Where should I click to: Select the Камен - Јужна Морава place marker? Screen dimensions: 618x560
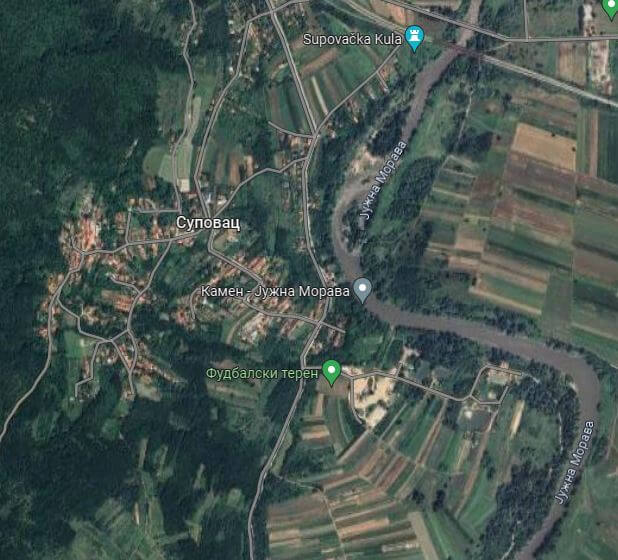pyautogui.click(x=363, y=290)
